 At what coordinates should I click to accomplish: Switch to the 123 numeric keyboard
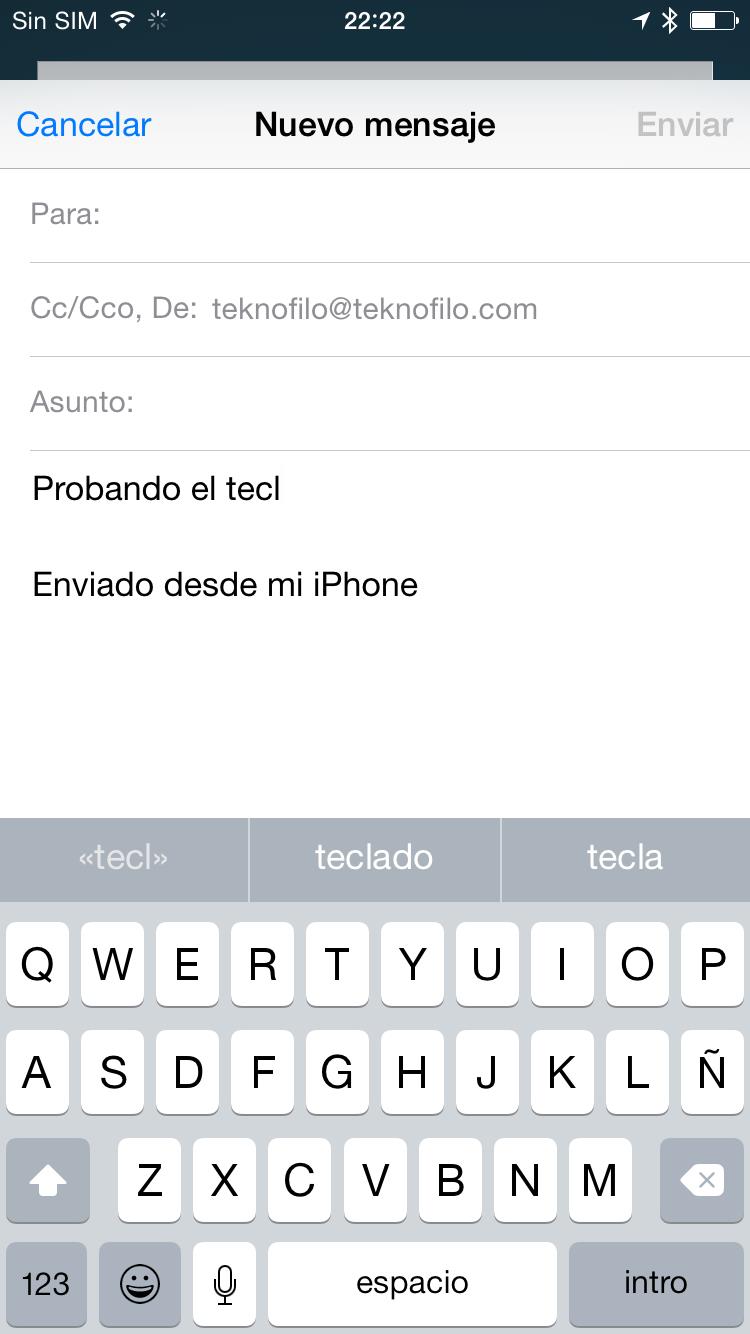[46, 1284]
